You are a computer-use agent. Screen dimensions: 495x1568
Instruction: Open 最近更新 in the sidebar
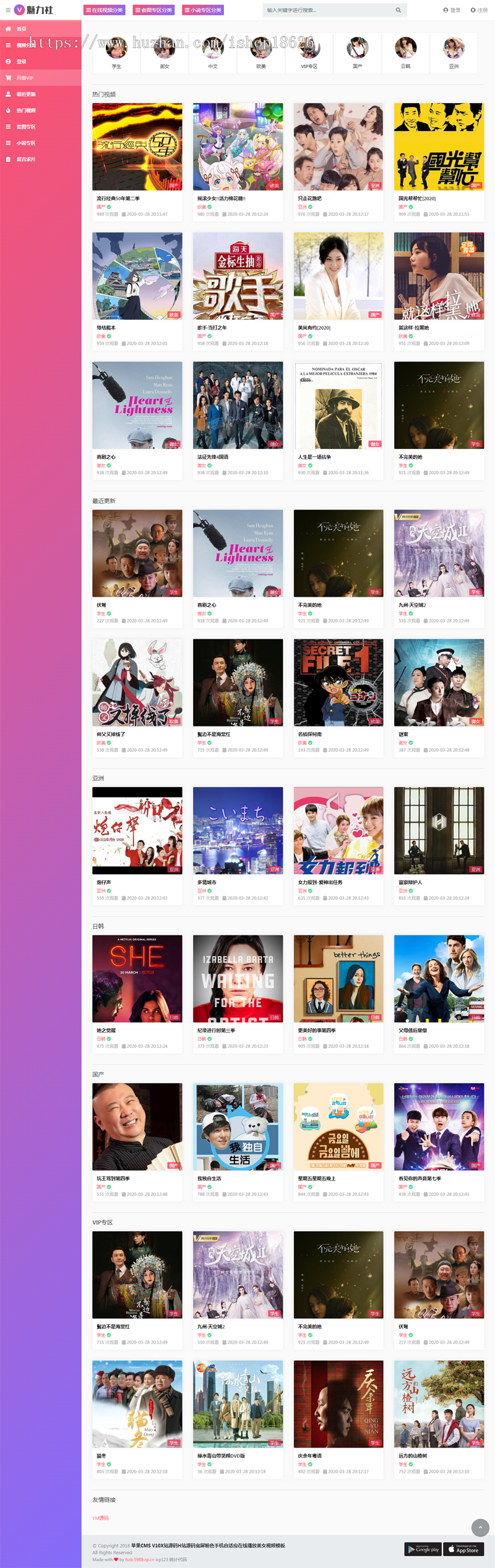(x=26, y=94)
